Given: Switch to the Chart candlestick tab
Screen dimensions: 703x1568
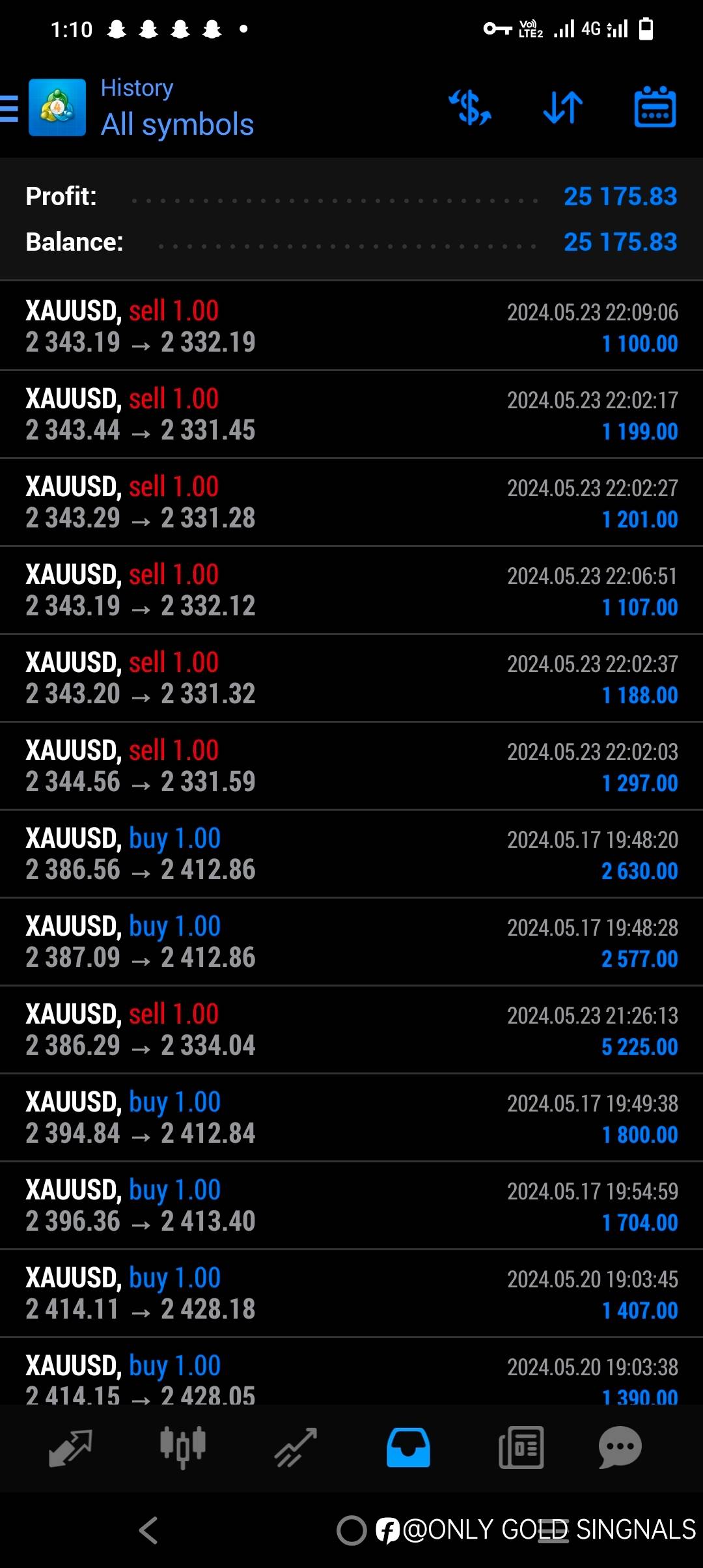Looking at the screenshot, I should [183, 1448].
